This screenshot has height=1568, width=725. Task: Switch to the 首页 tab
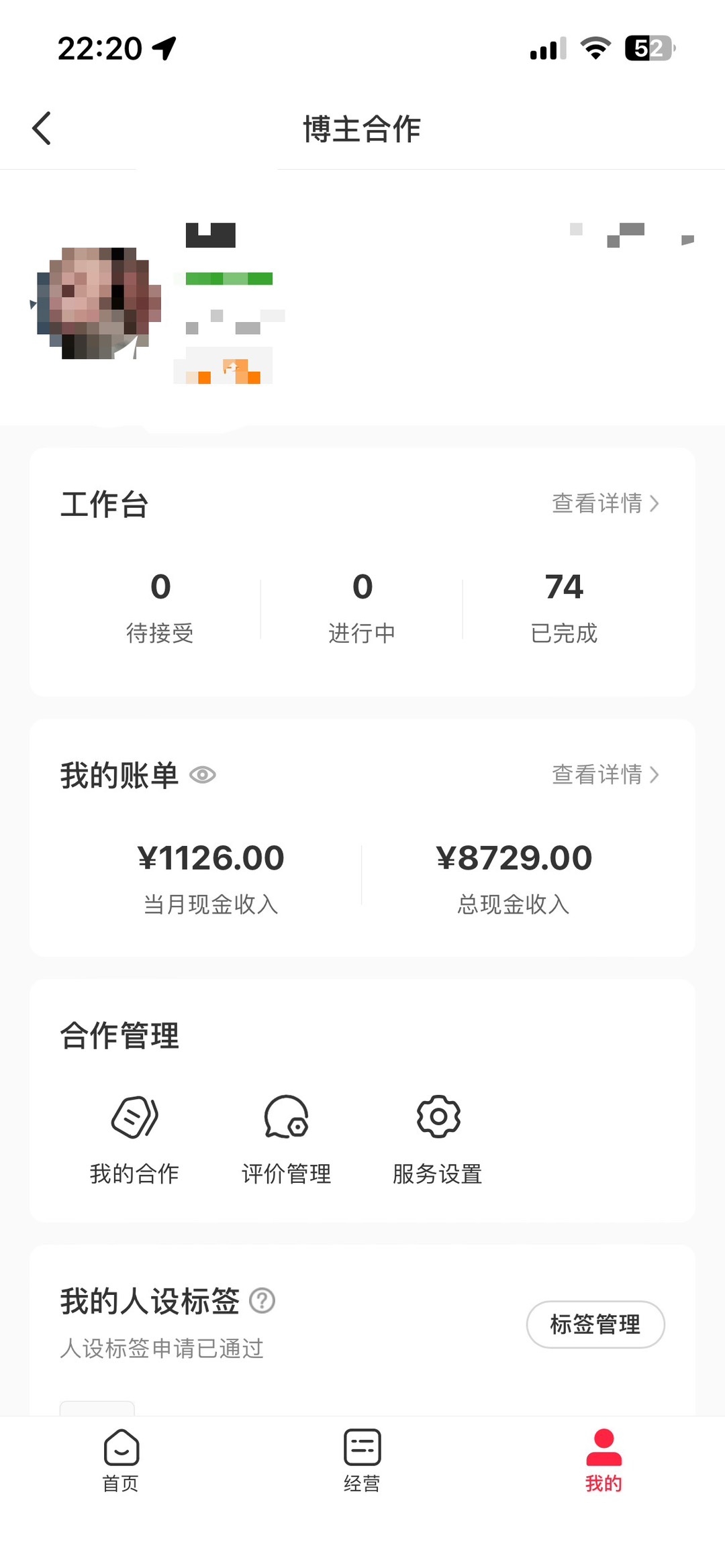(x=121, y=1460)
